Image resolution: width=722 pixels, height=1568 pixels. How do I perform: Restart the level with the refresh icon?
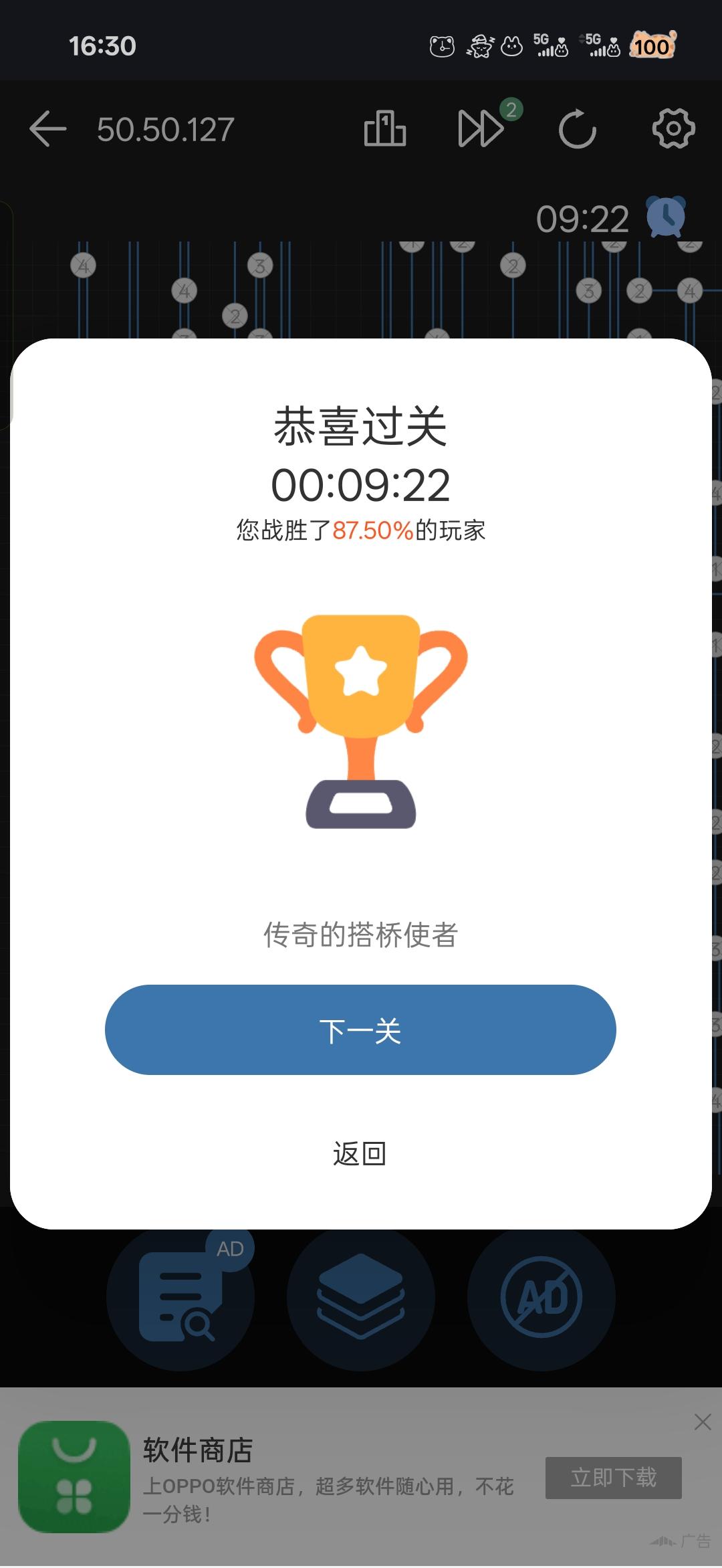[577, 128]
